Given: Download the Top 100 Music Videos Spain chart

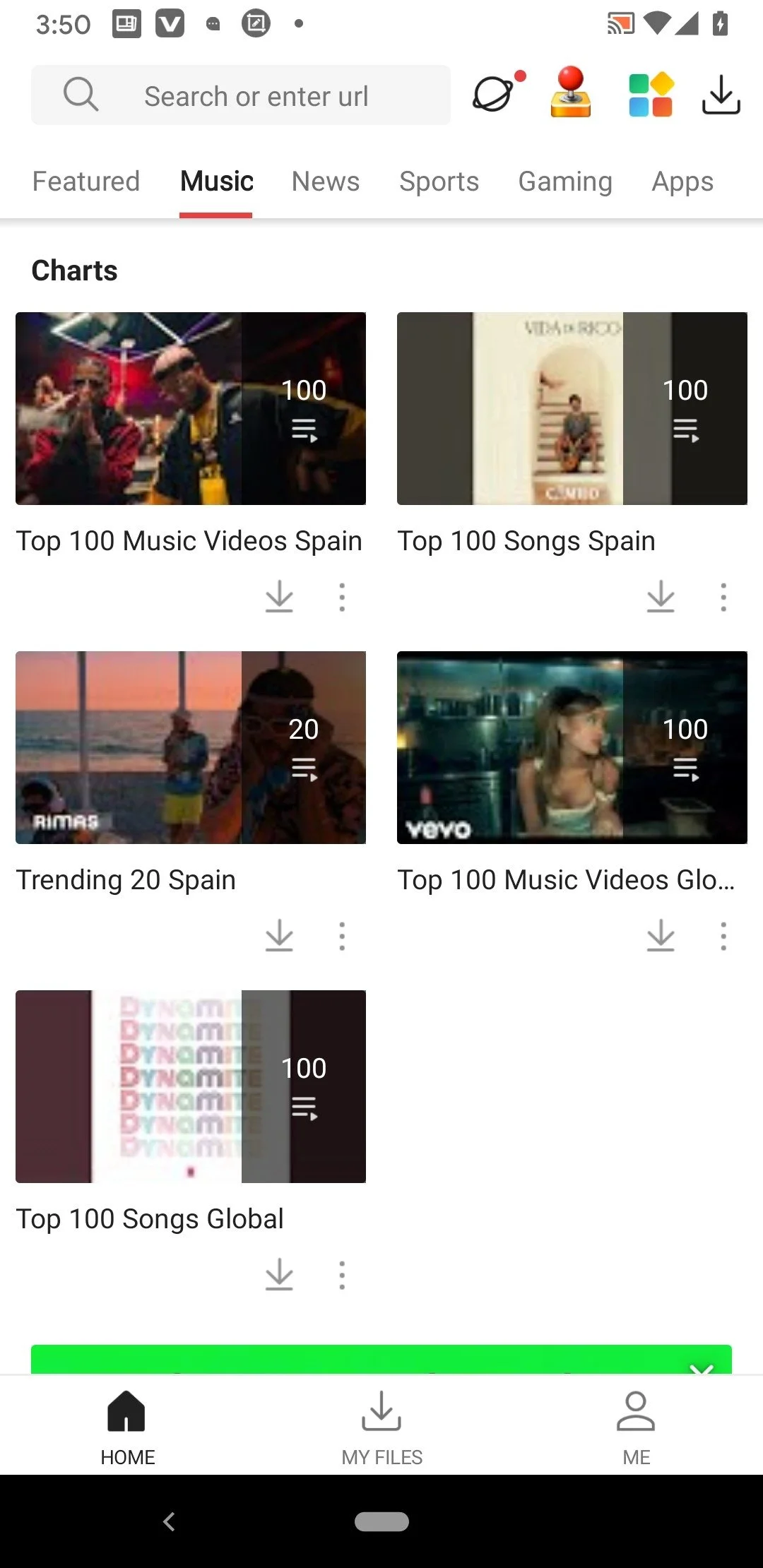Looking at the screenshot, I should pos(278,597).
